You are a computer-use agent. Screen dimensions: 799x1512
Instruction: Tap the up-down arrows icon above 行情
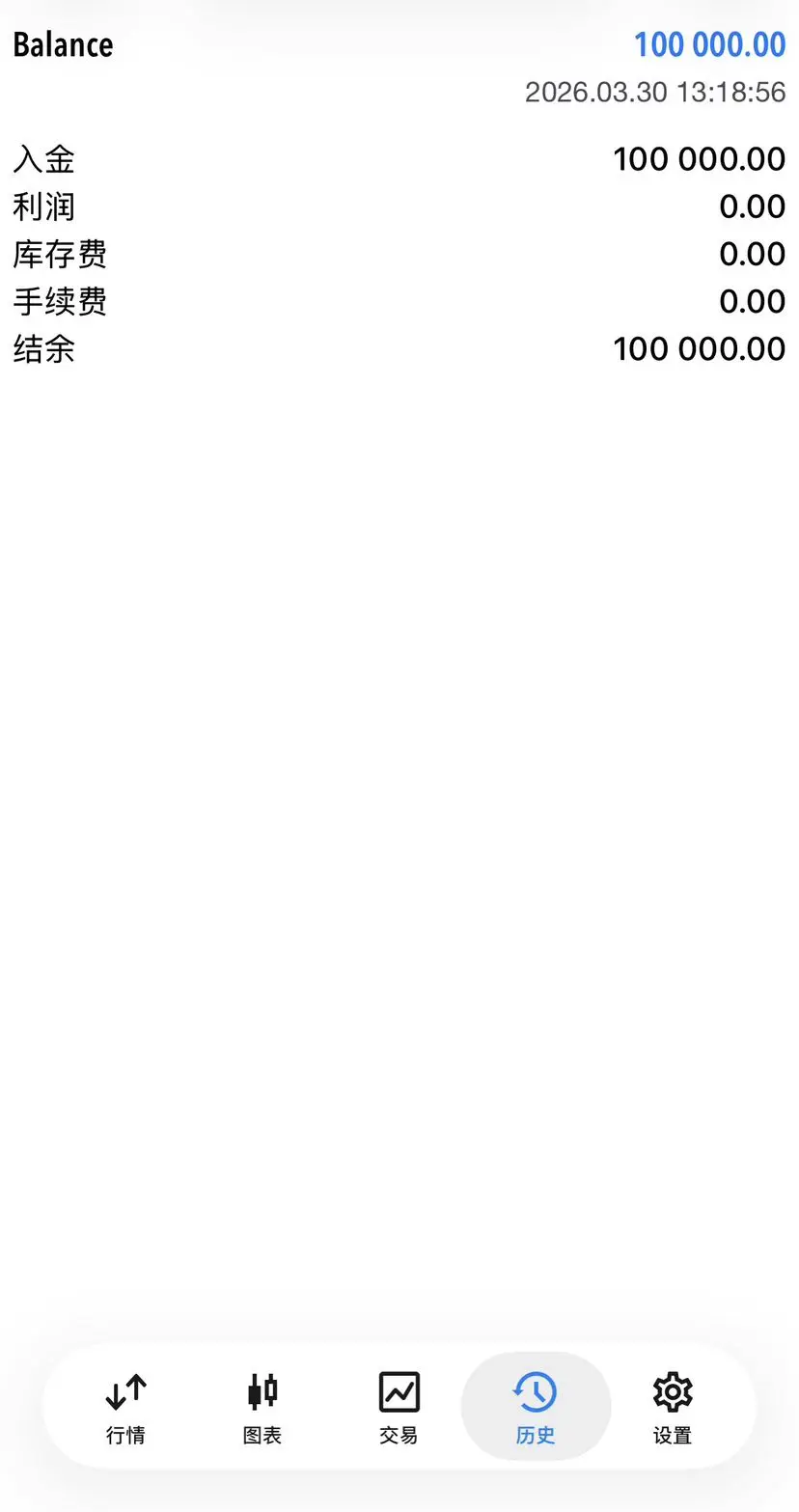pyautogui.click(x=125, y=1392)
